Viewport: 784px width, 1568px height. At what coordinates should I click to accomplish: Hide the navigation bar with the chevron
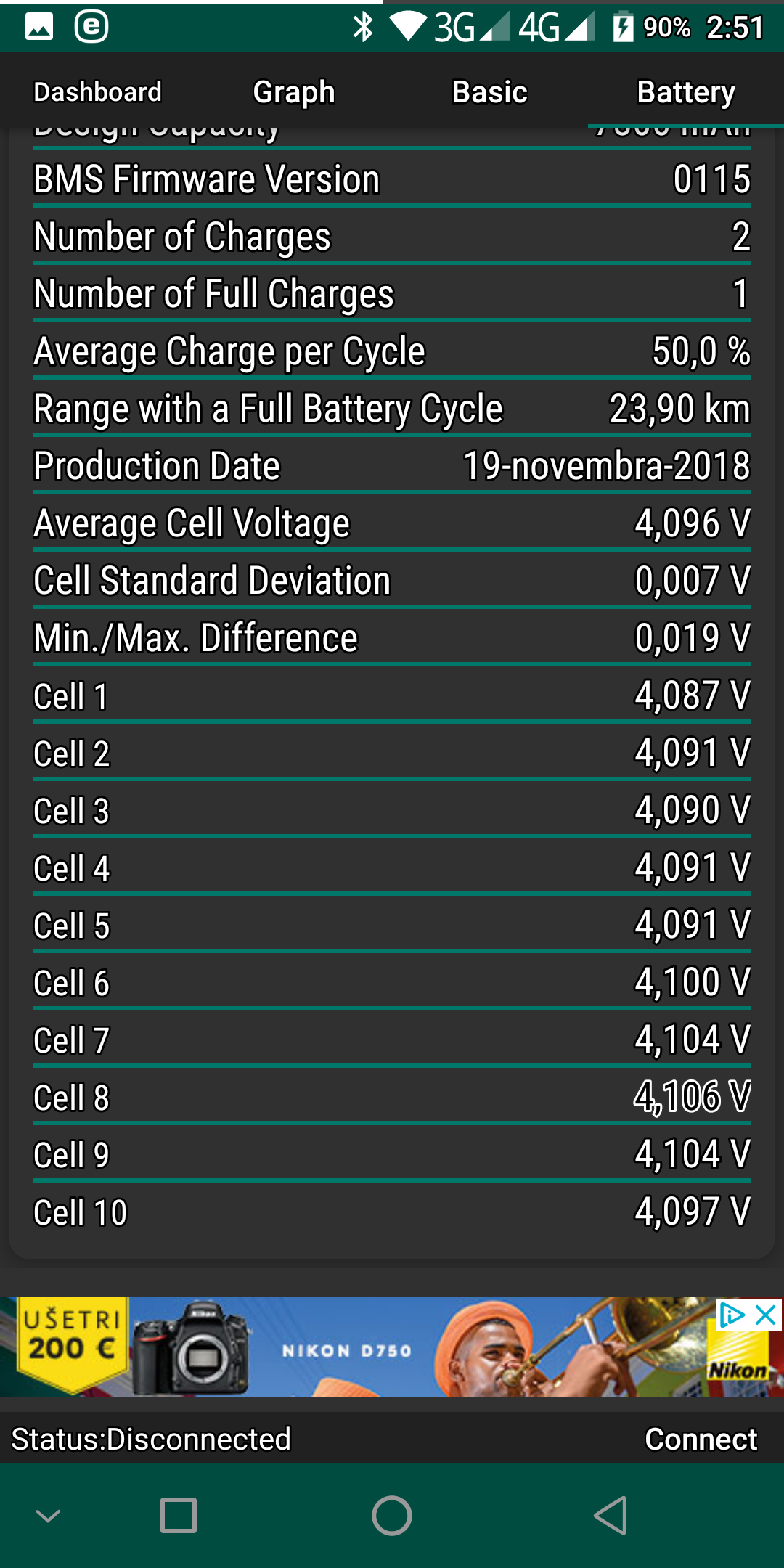pos(48,1516)
